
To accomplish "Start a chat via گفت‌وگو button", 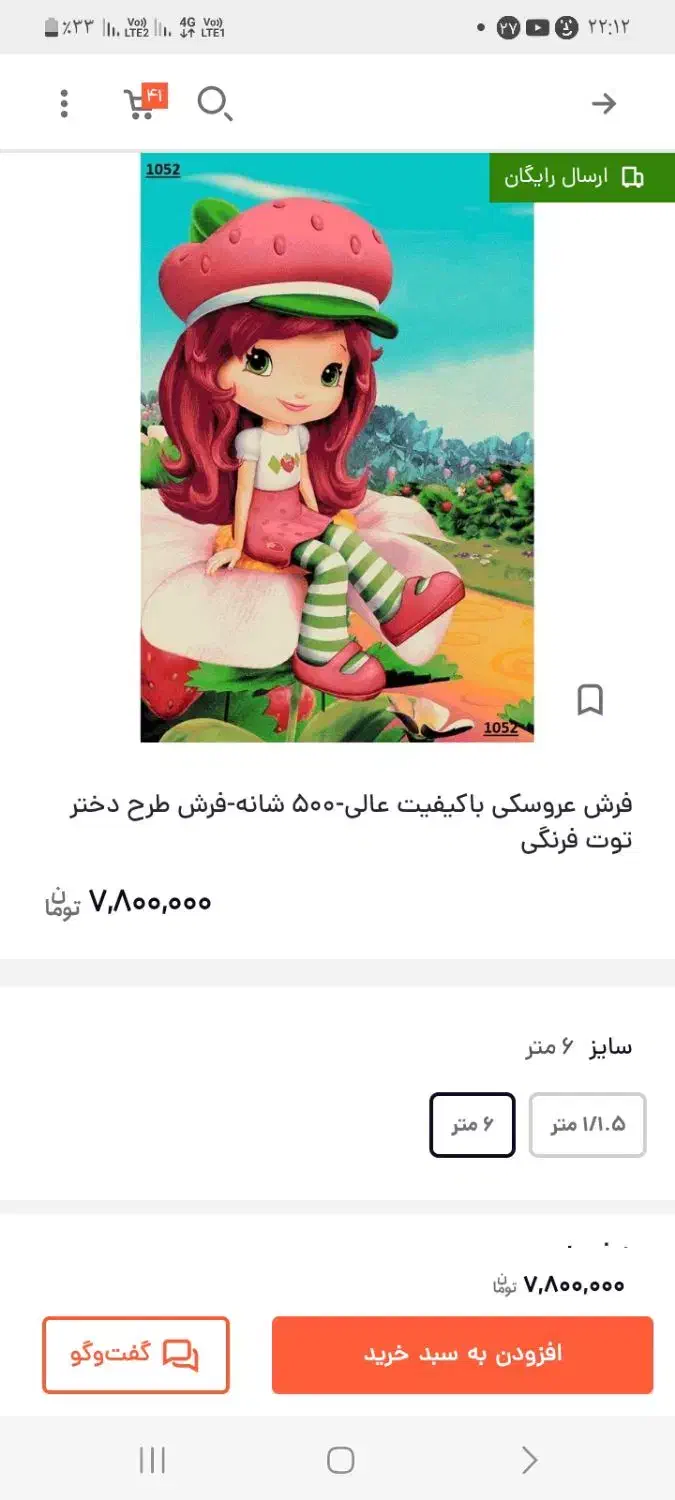I will click(x=136, y=1355).
